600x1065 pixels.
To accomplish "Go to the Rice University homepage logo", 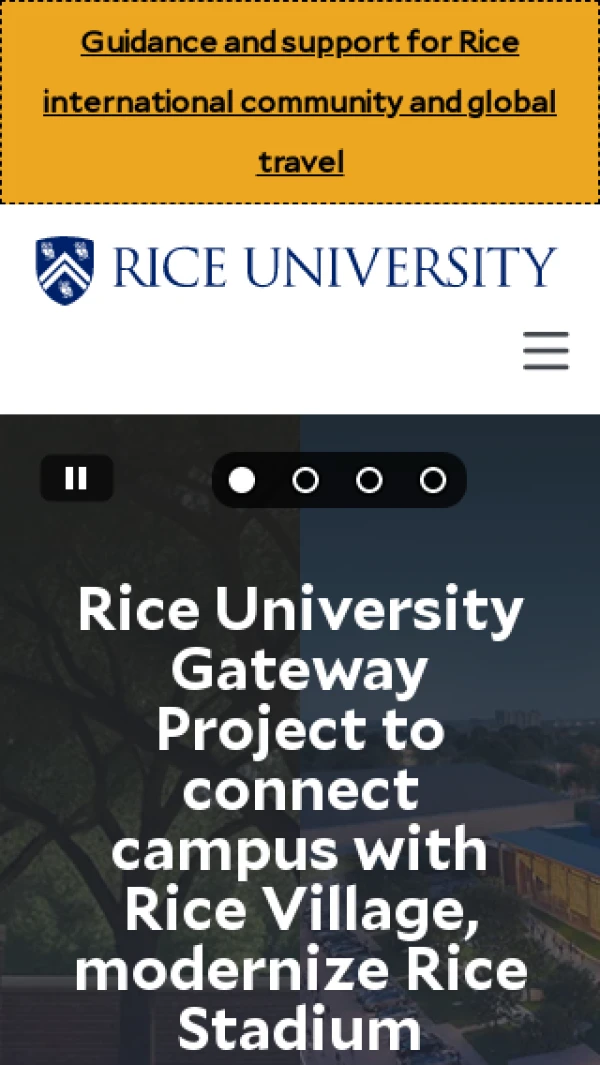I will 296,270.
